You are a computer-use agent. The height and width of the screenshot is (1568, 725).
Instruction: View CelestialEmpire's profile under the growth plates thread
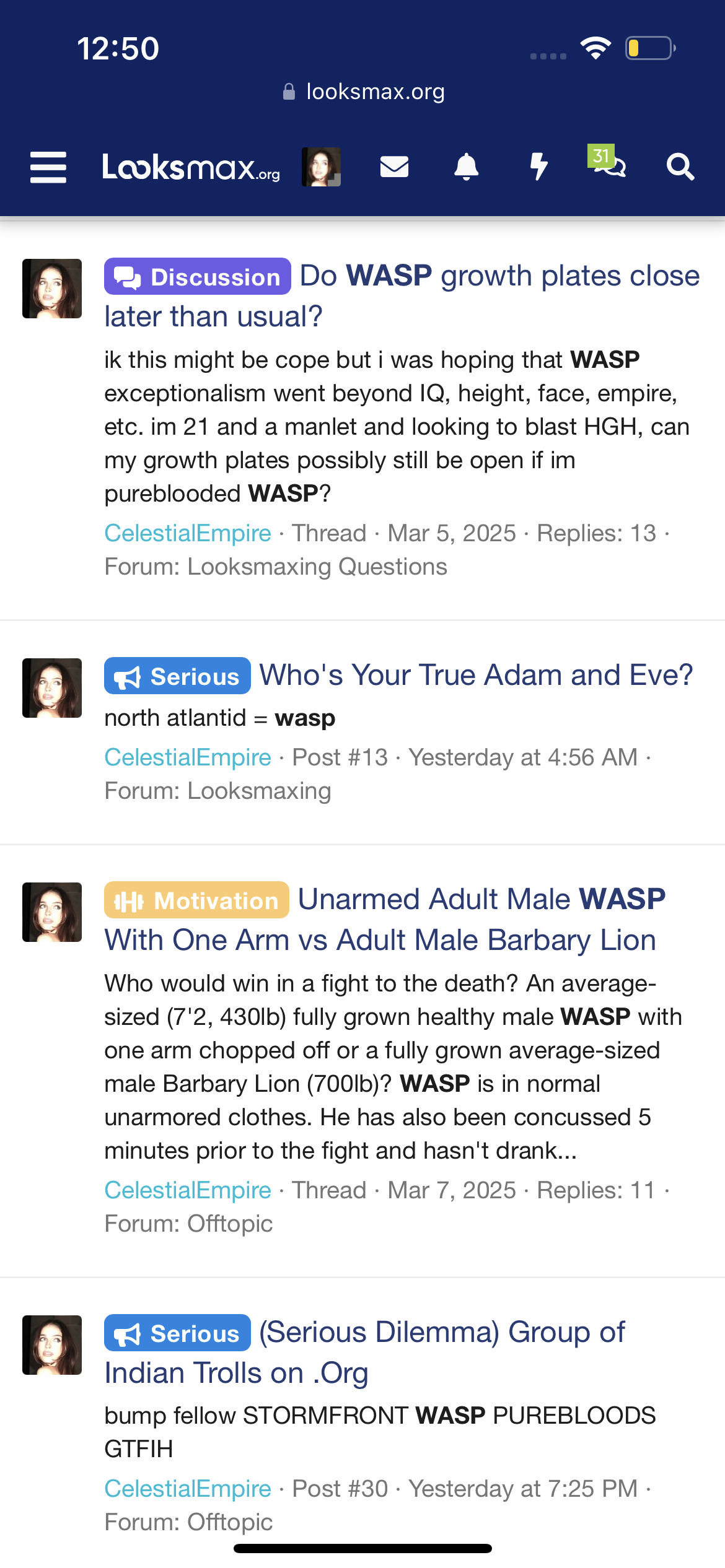(188, 533)
